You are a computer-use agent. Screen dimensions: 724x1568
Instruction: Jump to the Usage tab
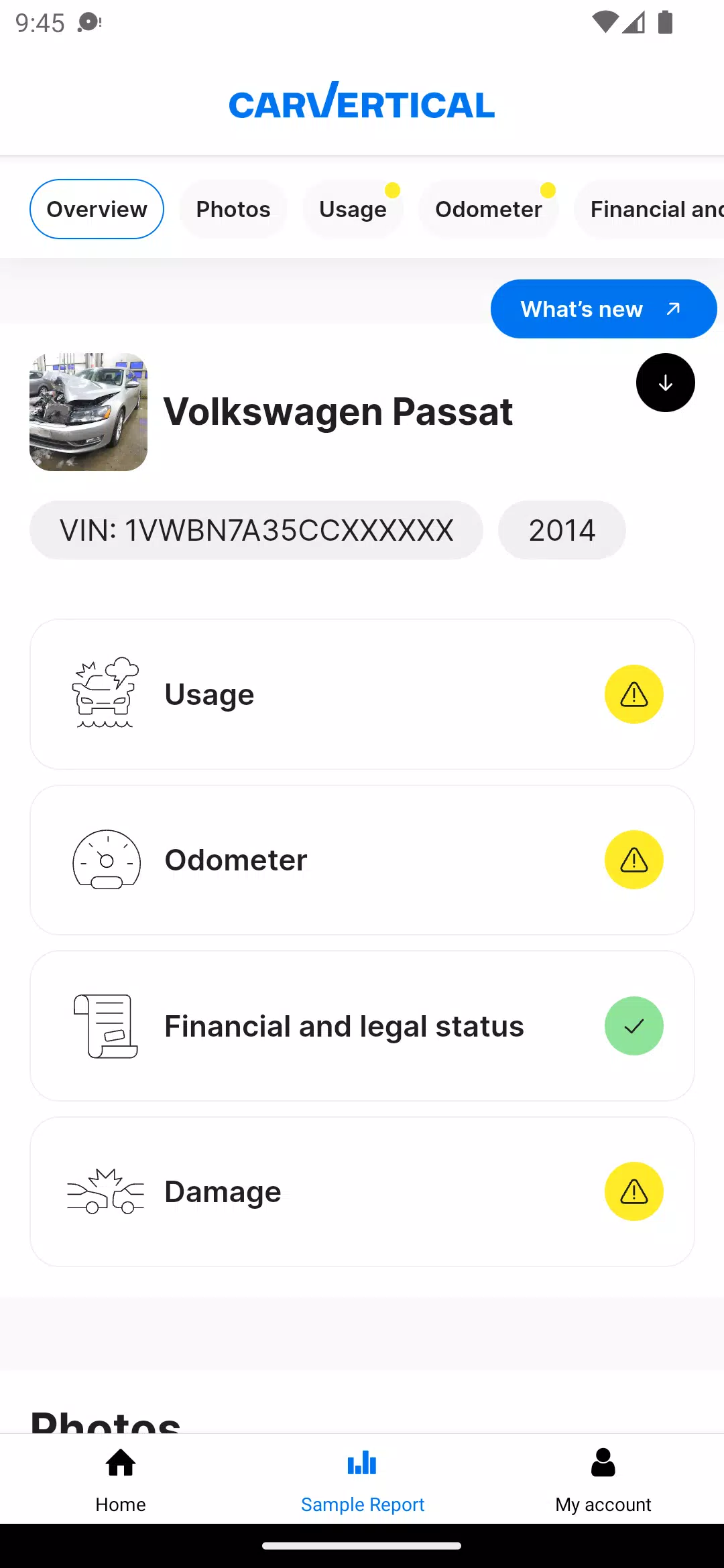(353, 209)
